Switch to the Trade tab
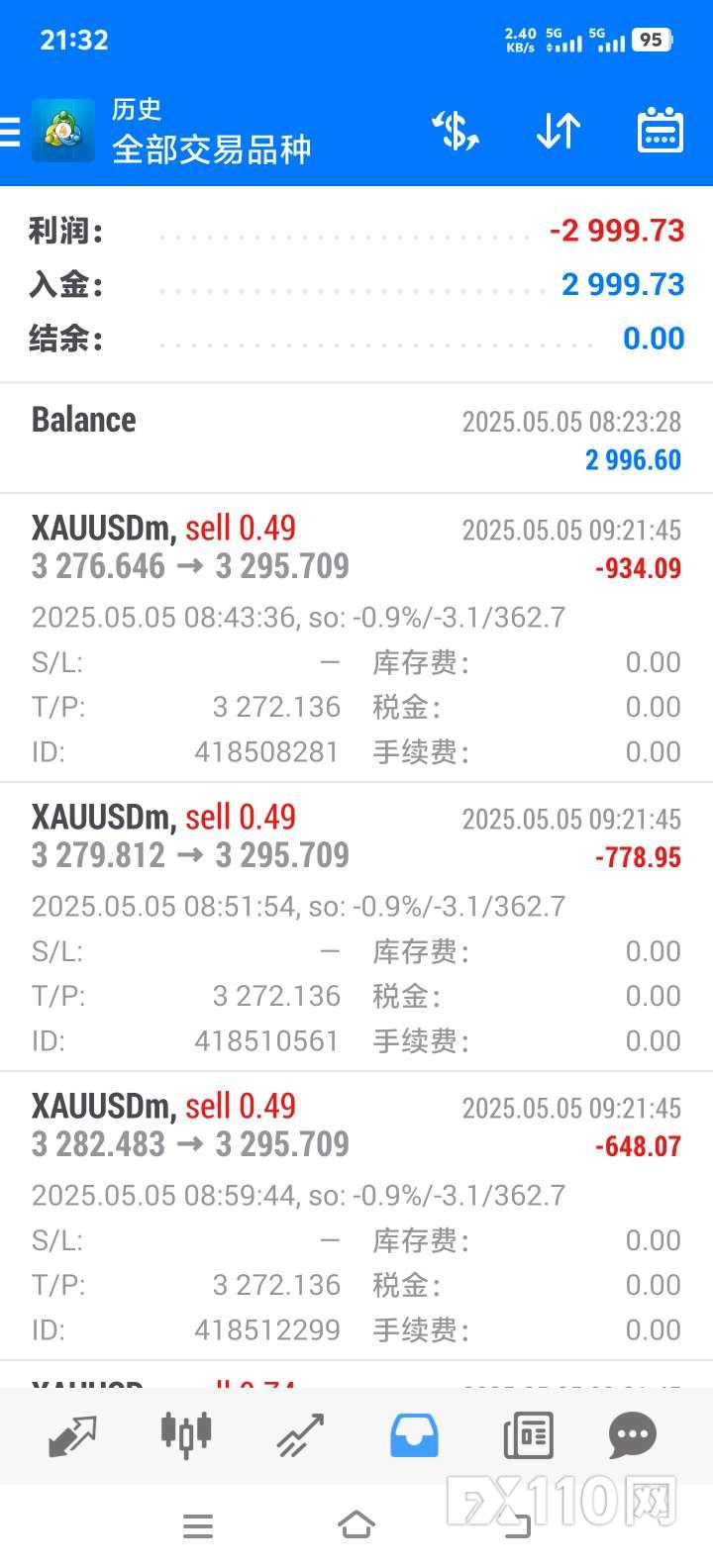This screenshot has width=713, height=1568. [300, 1435]
